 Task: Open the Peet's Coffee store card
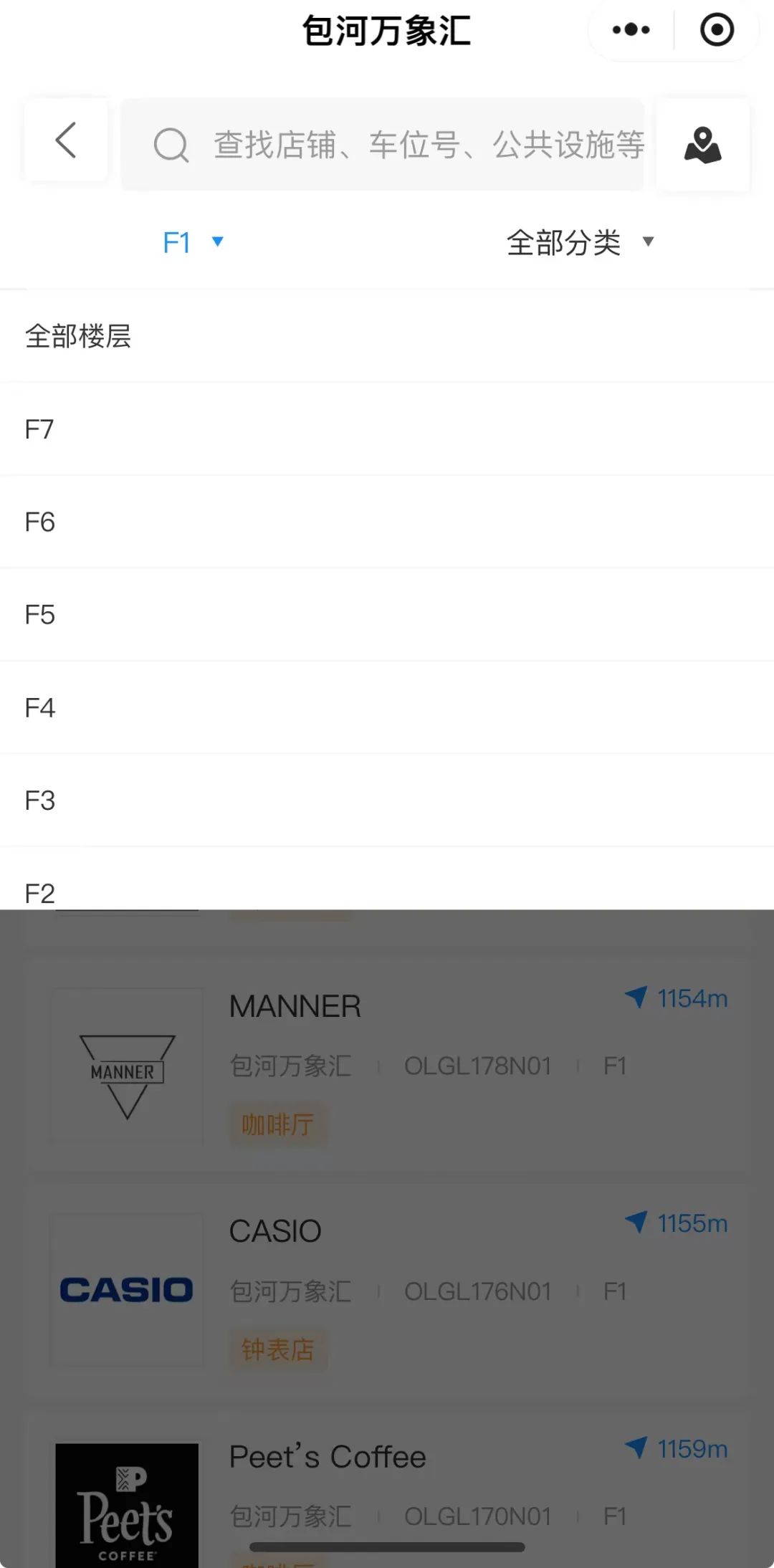point(387,1498)
